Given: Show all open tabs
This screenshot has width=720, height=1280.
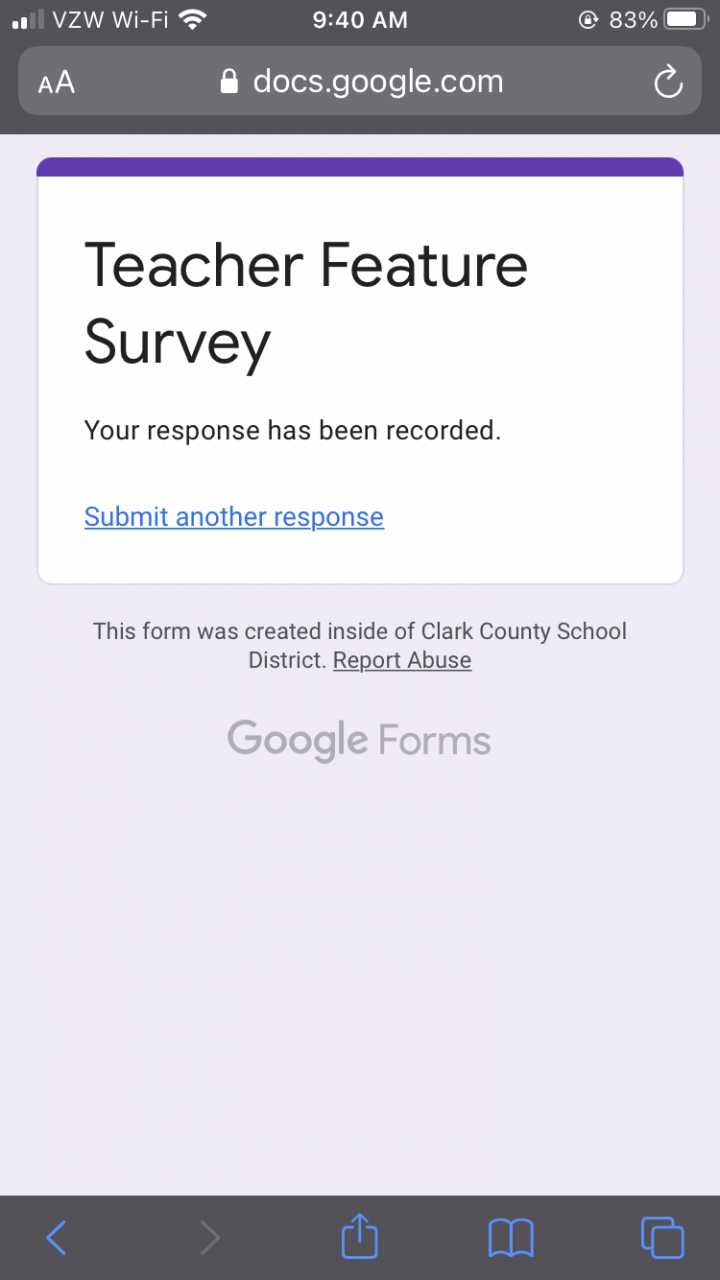Looking at the screenshot, I should [662, 1238].
